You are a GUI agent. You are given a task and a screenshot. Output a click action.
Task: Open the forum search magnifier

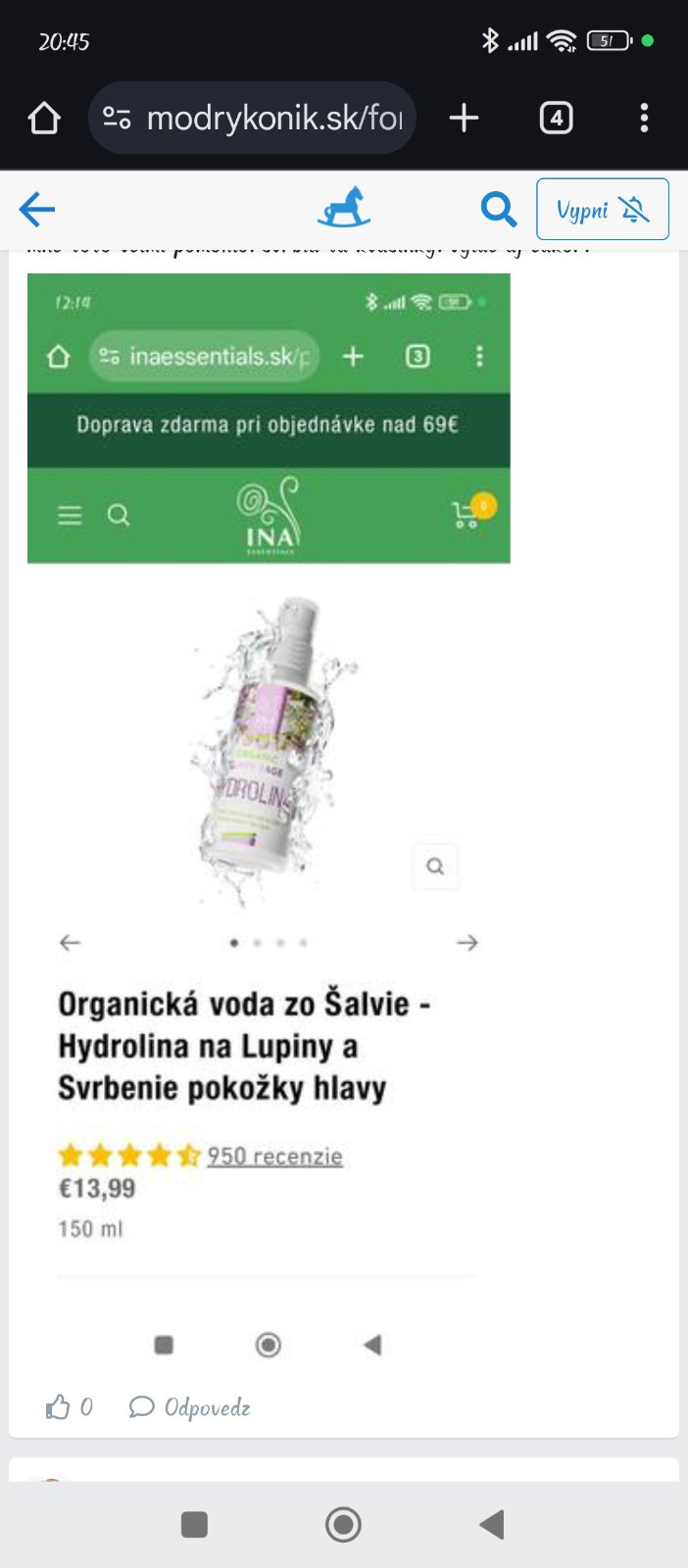point(498,209)
